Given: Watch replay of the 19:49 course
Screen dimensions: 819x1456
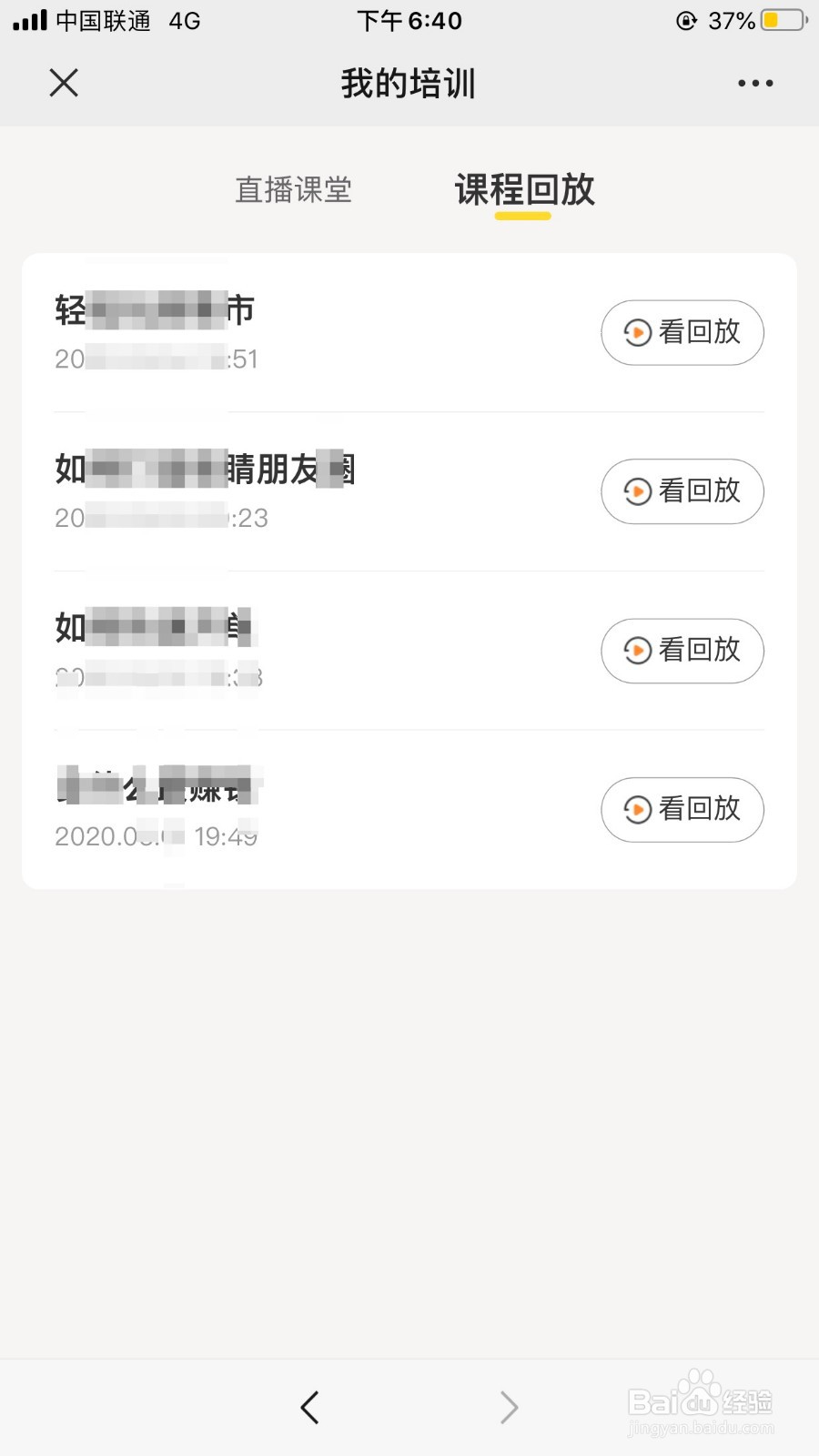Looking at the screenshot, I should pos(682,810).
